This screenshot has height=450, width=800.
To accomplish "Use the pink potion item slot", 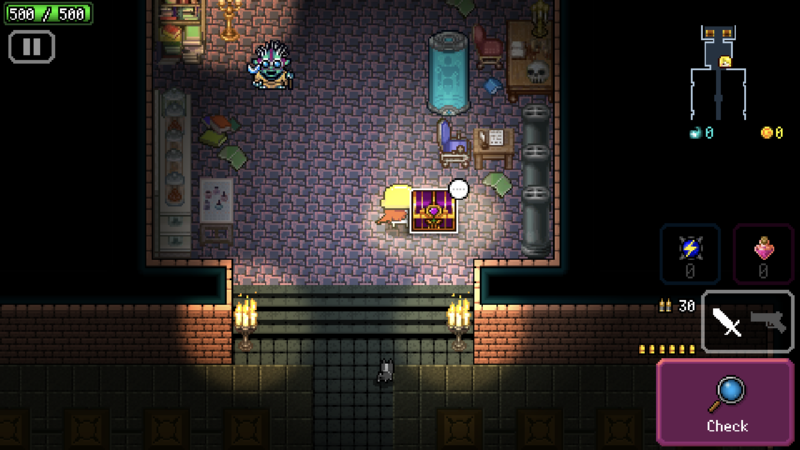I will 763,252.
